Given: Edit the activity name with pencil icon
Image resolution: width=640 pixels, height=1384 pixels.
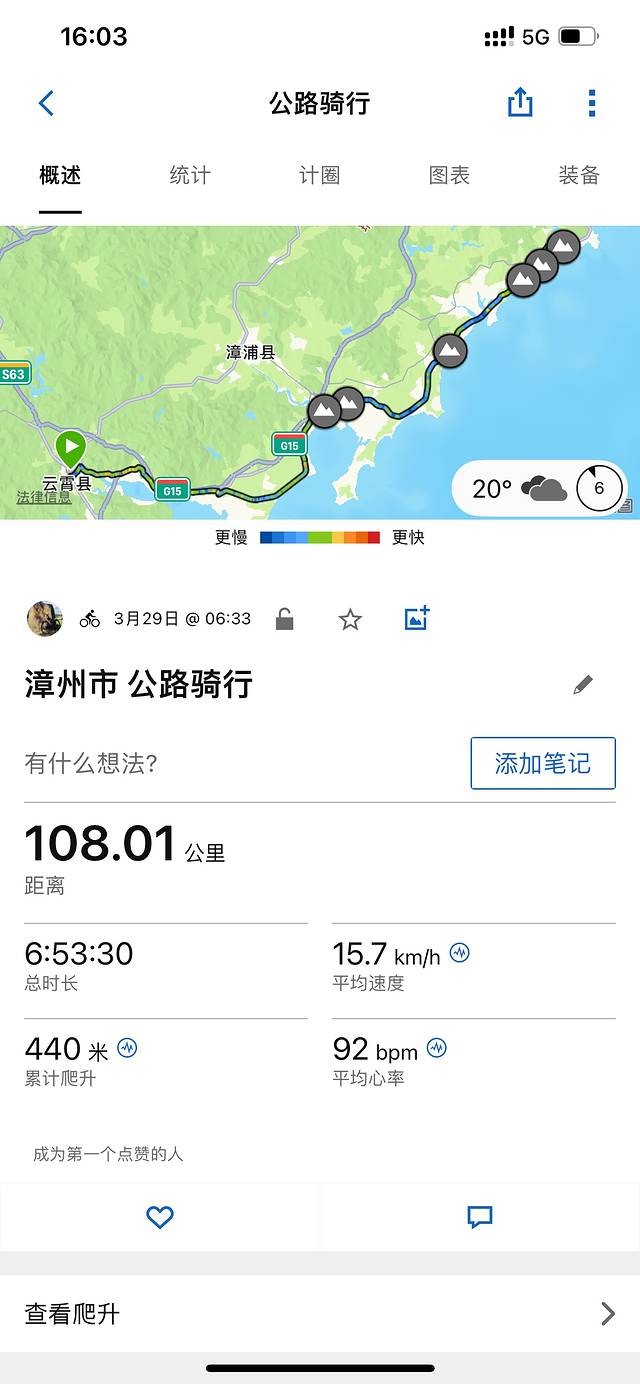Looking at the screenshot, I should pos(583,685).
